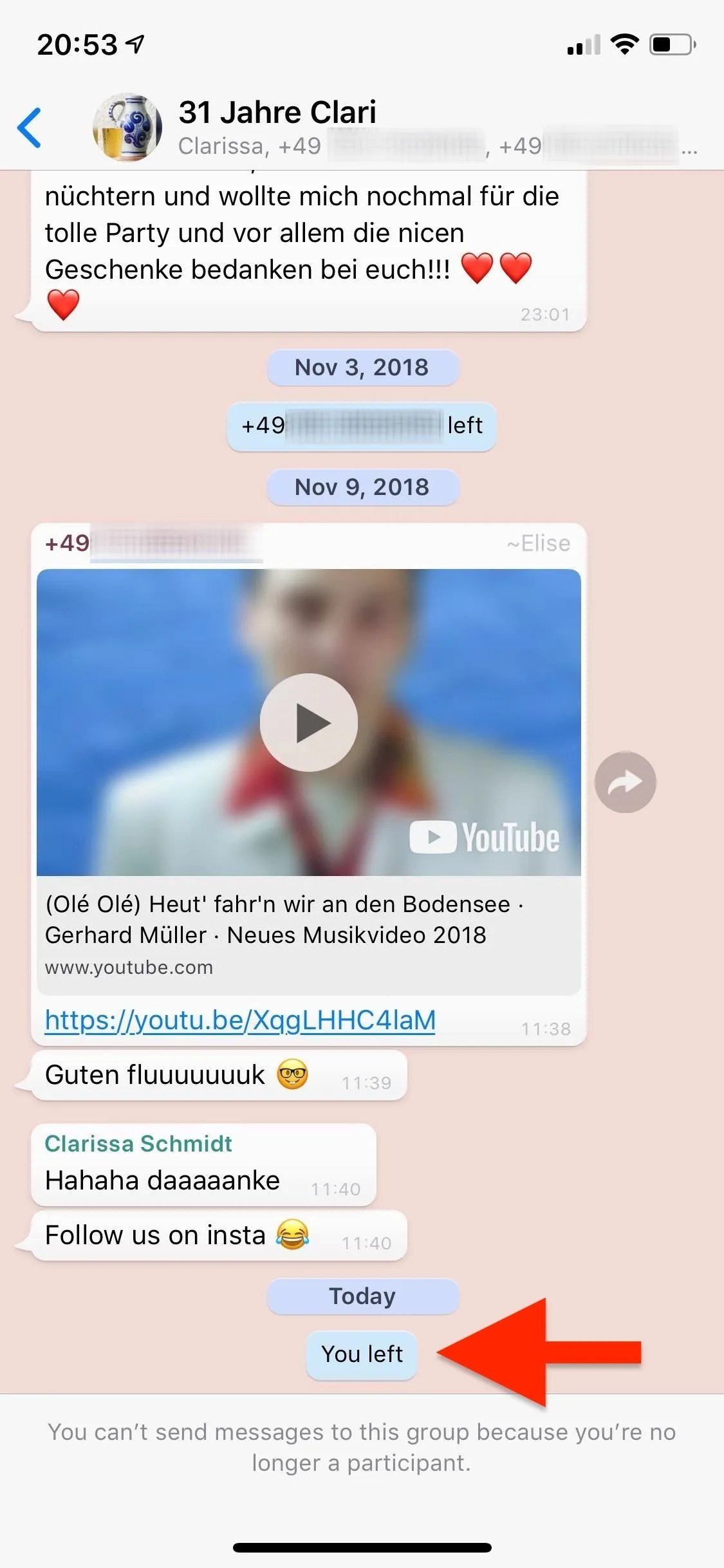View Clarissa Schmidt's contact name in message
The image size is (724, 1568).
coord(138,1144)
